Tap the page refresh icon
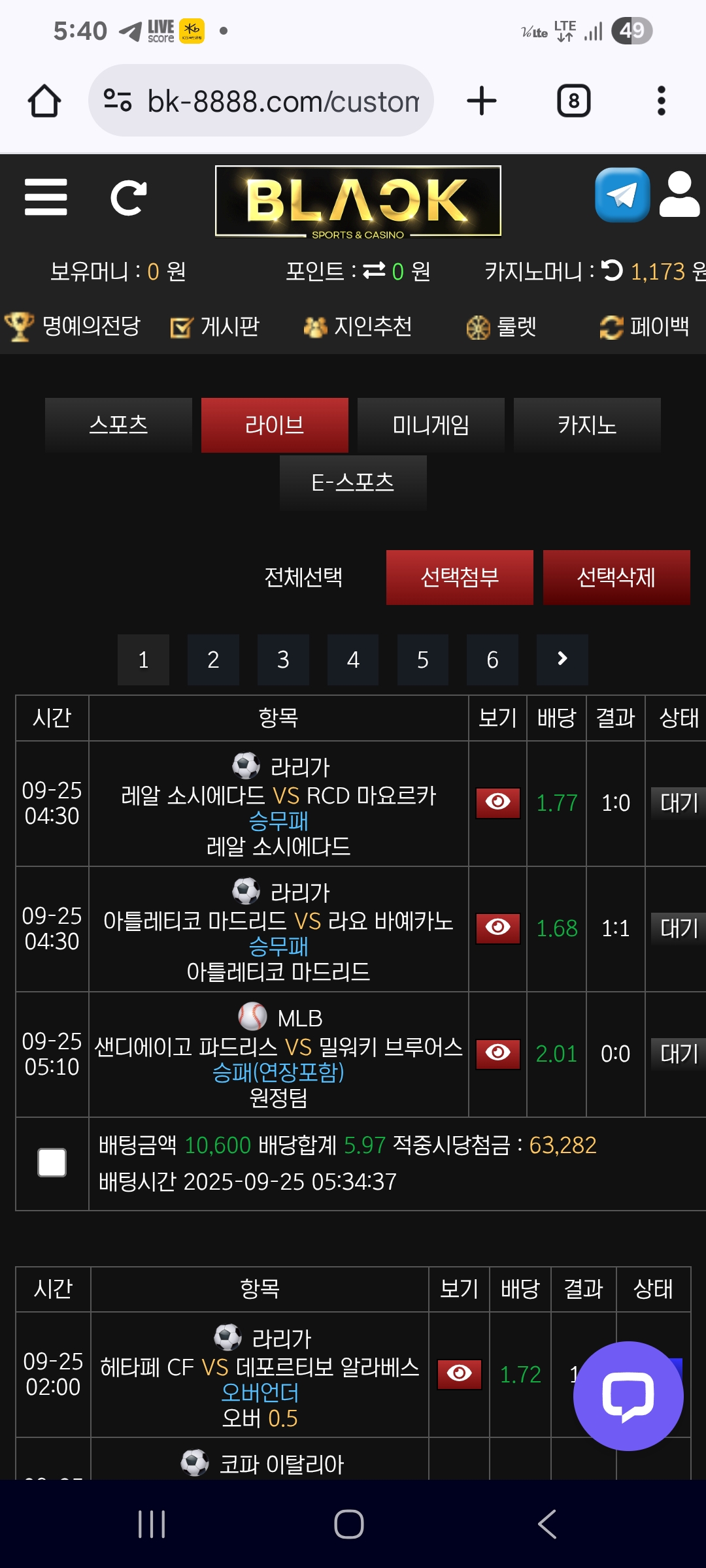The image size is (706, 1568). [128, 197]
